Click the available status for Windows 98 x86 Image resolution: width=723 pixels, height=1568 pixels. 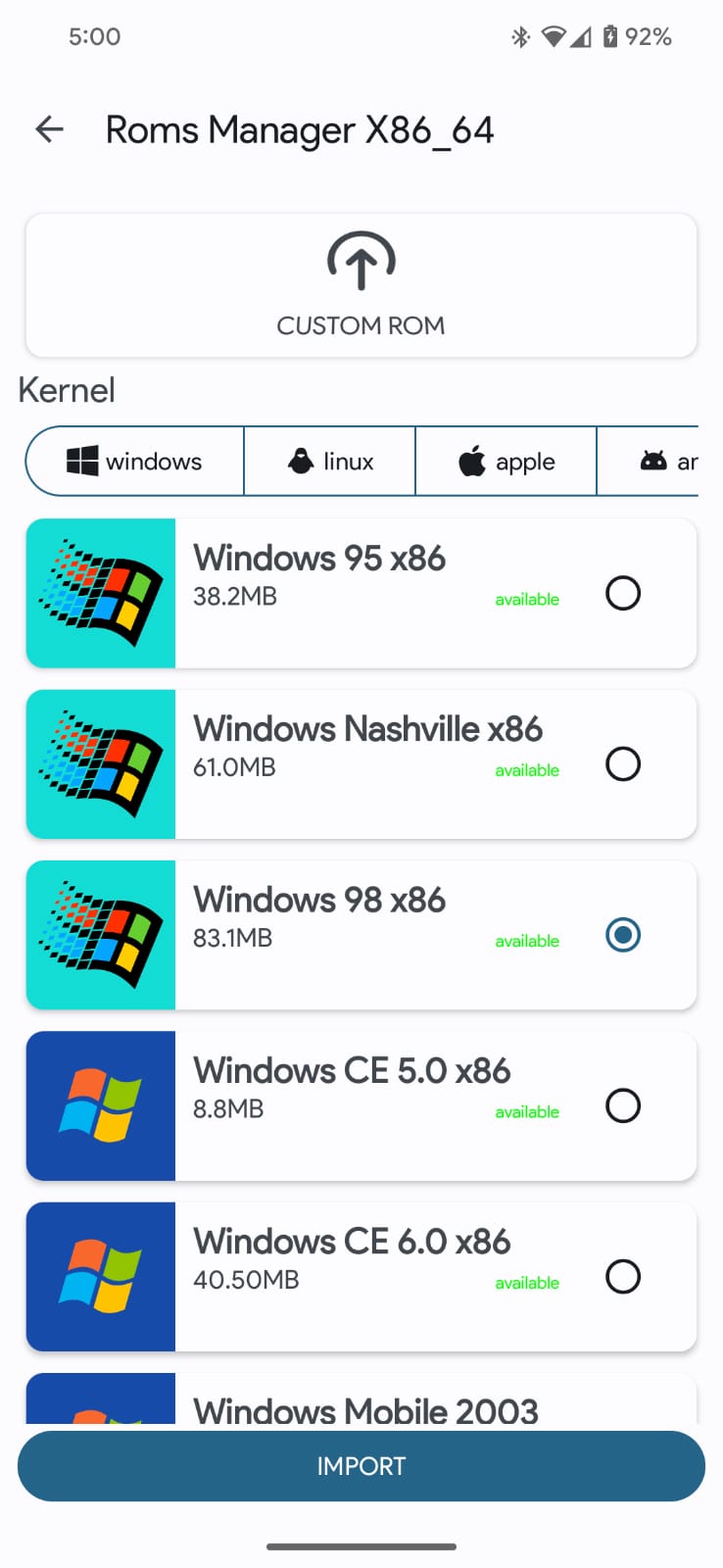pos(526,940)
